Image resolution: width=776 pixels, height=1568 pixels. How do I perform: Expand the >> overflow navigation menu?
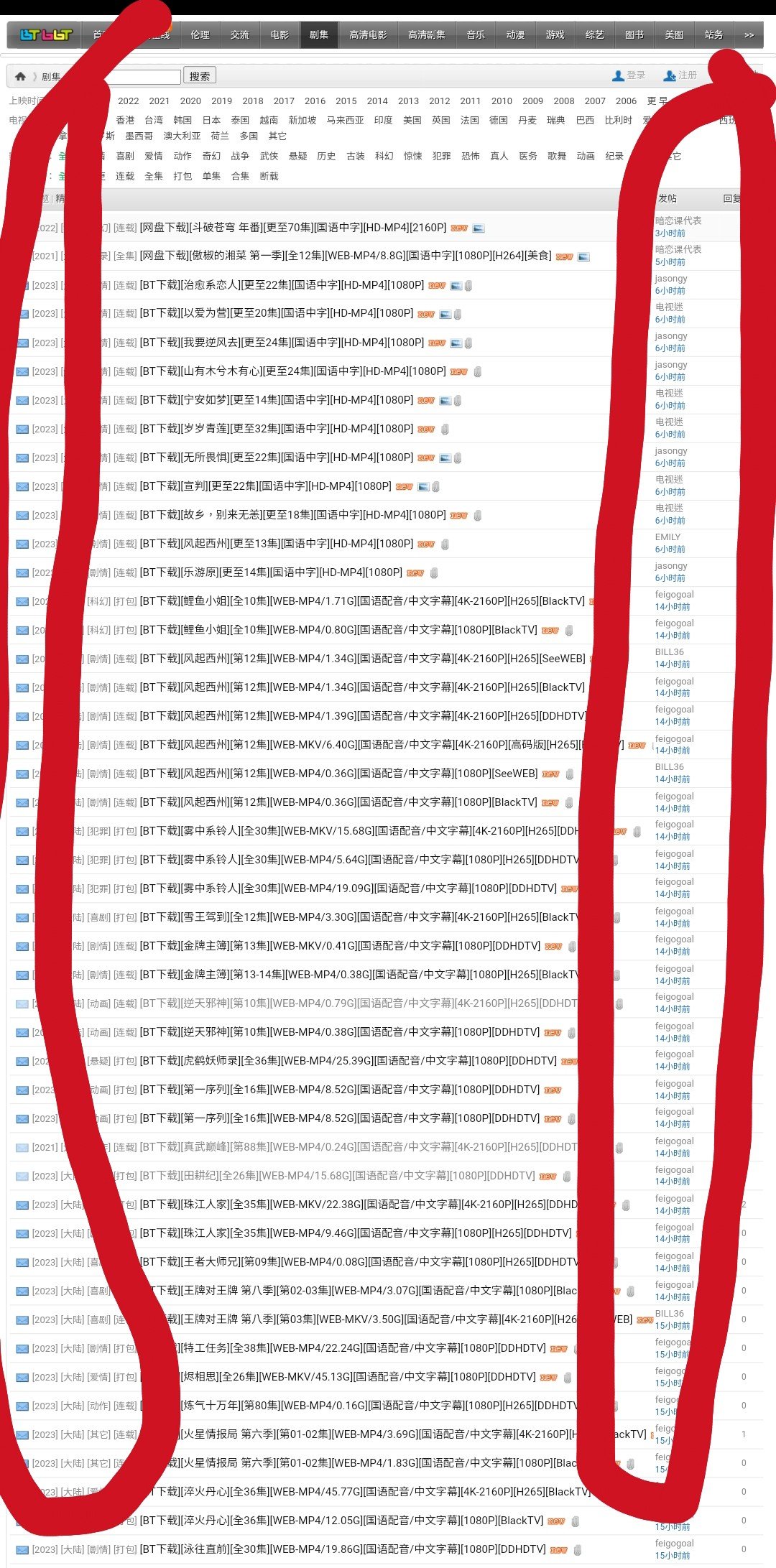[749, 34]
